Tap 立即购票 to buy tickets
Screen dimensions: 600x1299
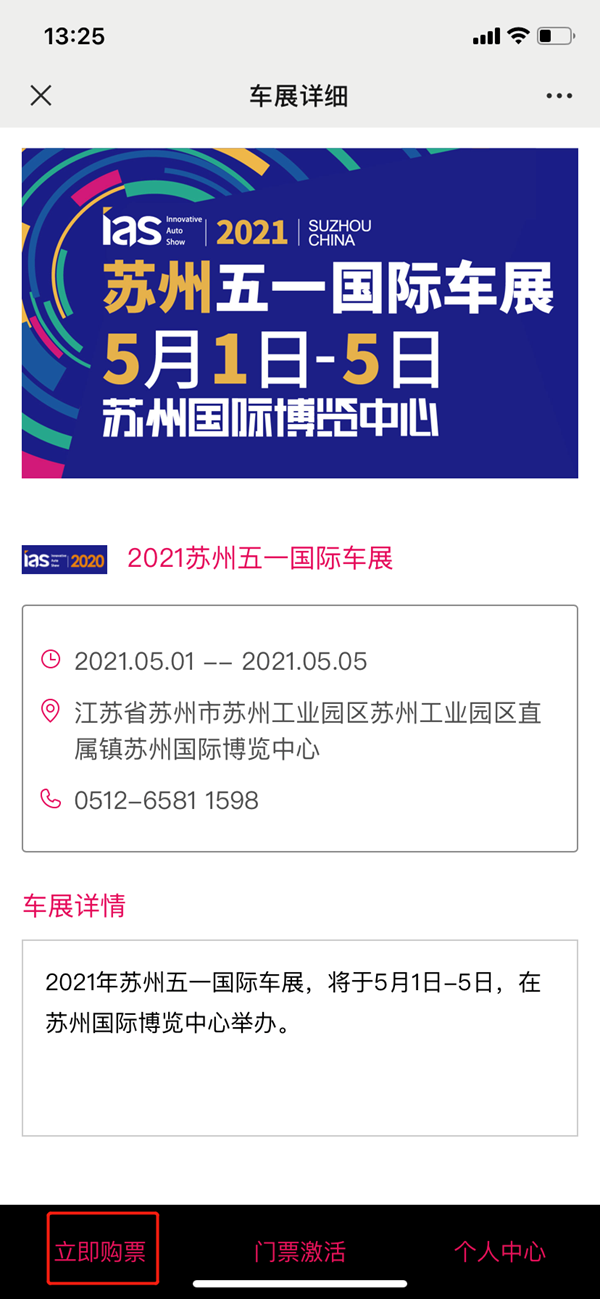pos(100,1250)
